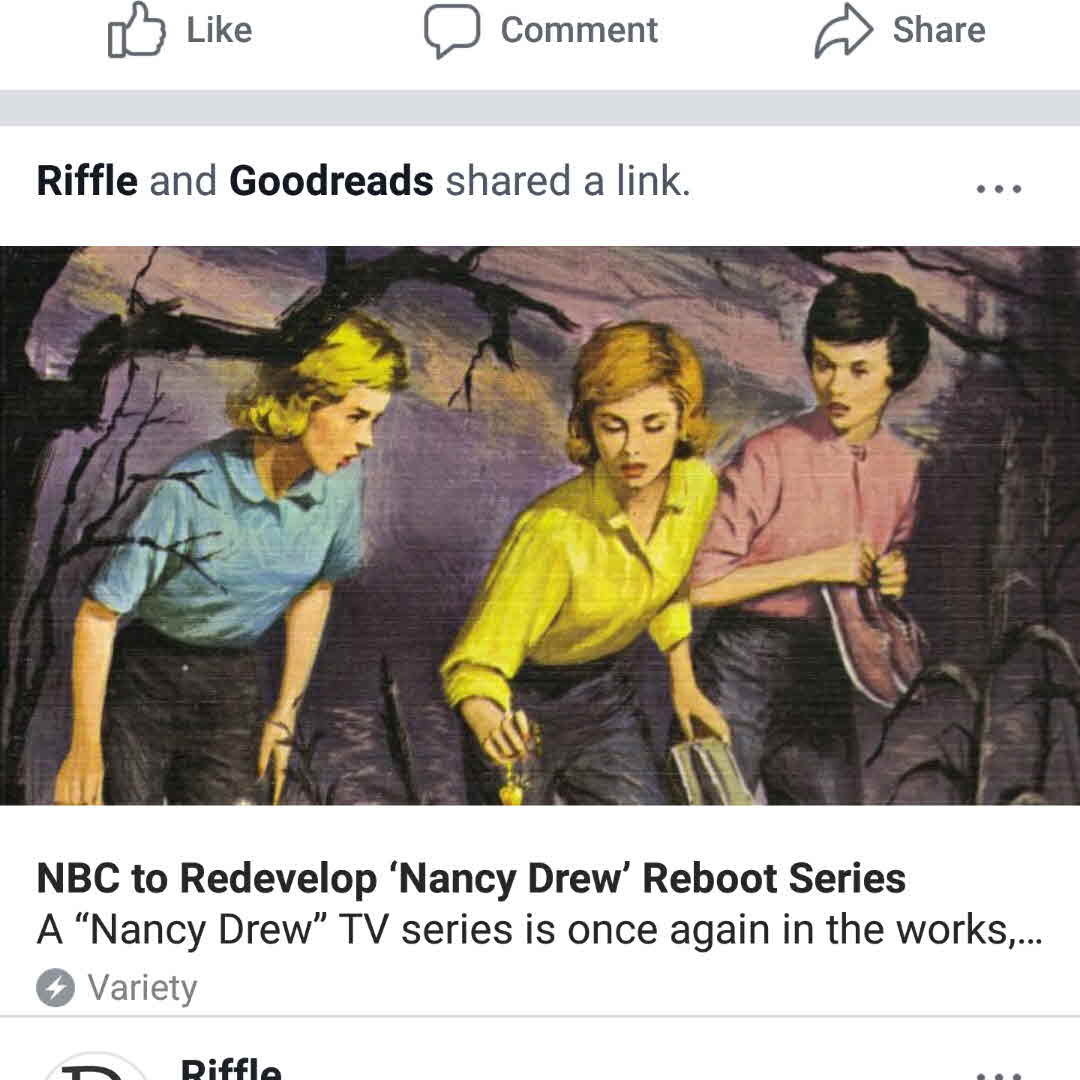Open the Goodreads page link

(331, 182)
